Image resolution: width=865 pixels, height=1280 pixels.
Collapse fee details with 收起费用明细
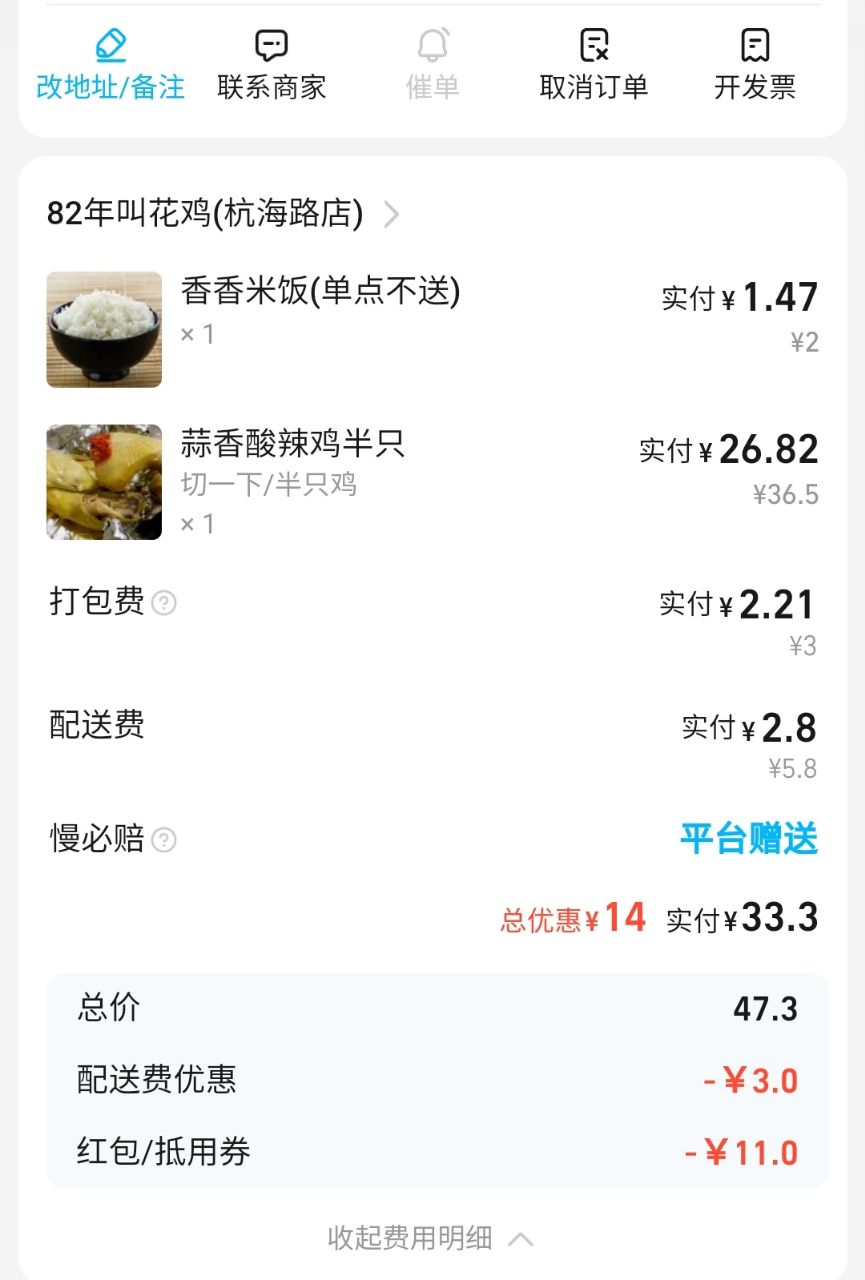pyautogui.click(x=430, y=1238)
